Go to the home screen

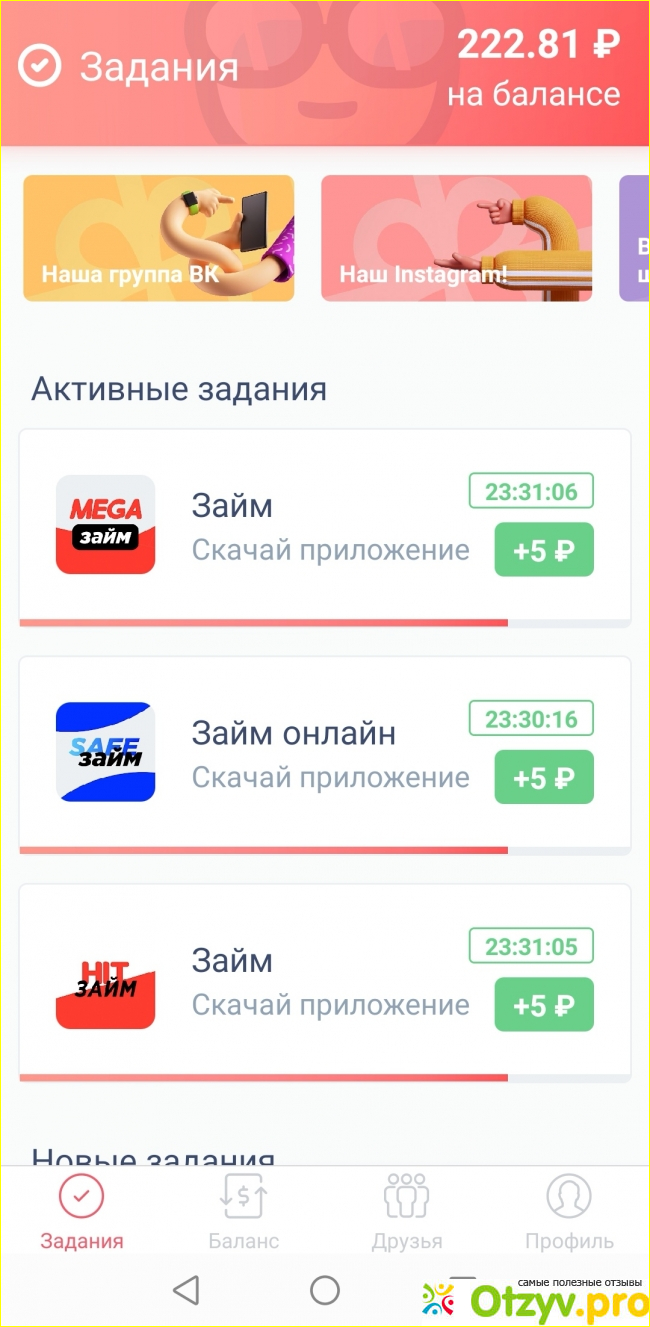point(325,1290)
